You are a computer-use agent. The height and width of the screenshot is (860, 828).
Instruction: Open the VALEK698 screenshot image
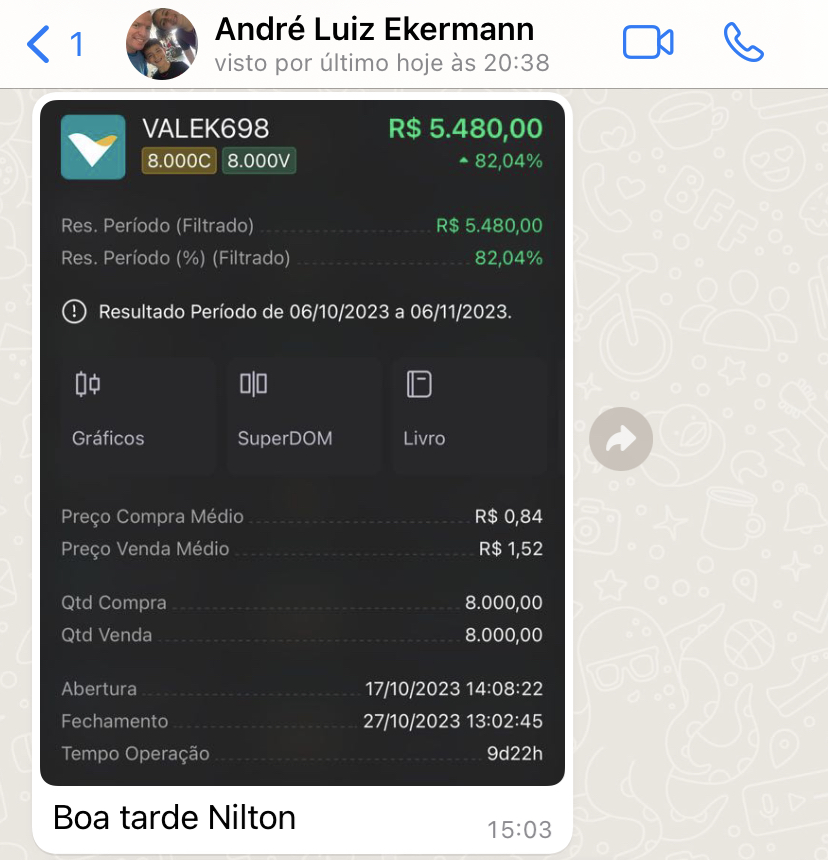pyautogui.click(x=302, y=442)
